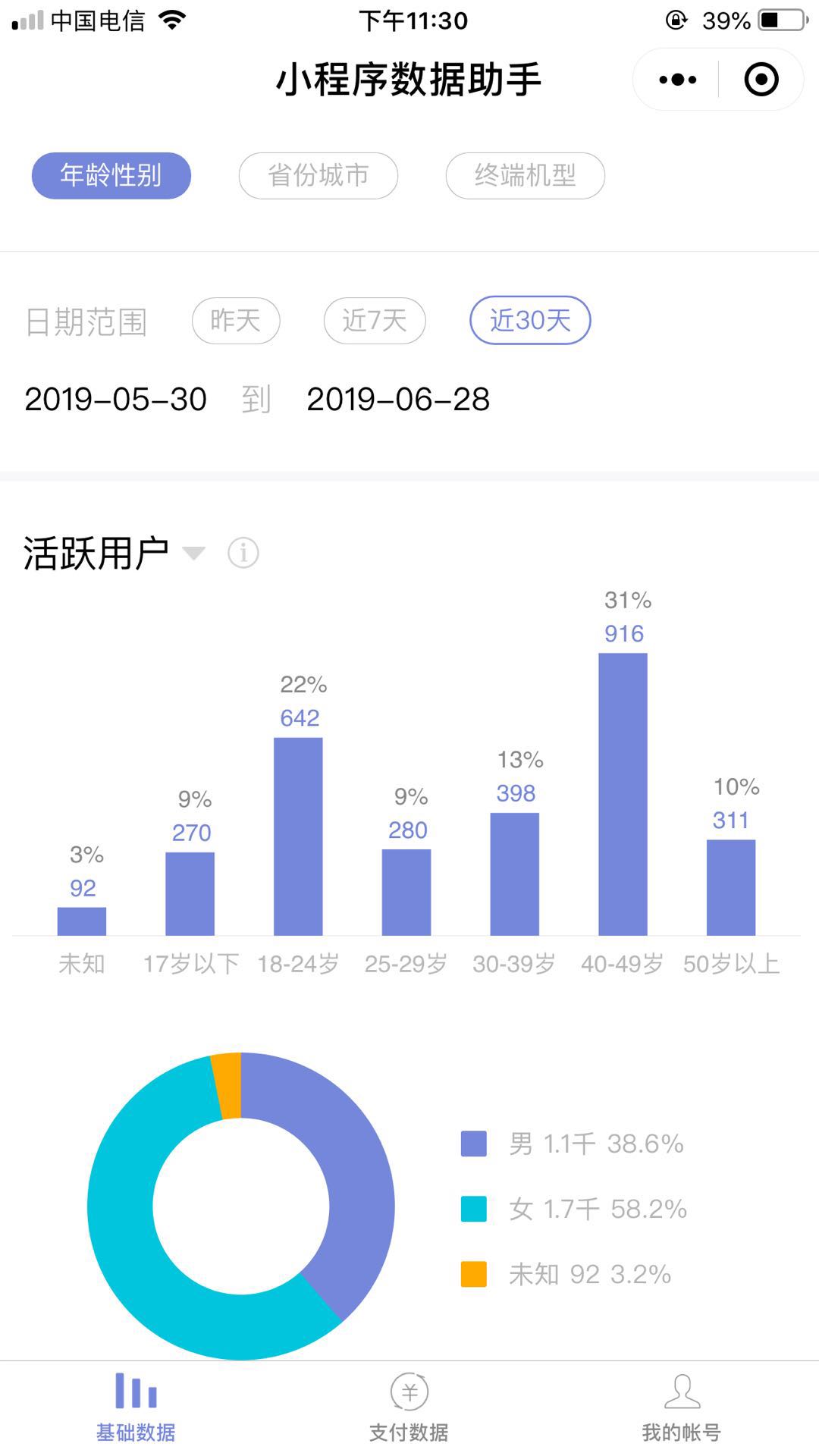Image resolution: width=819 pixels, height=1456 pixels.
Task: Select the 年龄性别 tab
Action: [x=111, y=176]
